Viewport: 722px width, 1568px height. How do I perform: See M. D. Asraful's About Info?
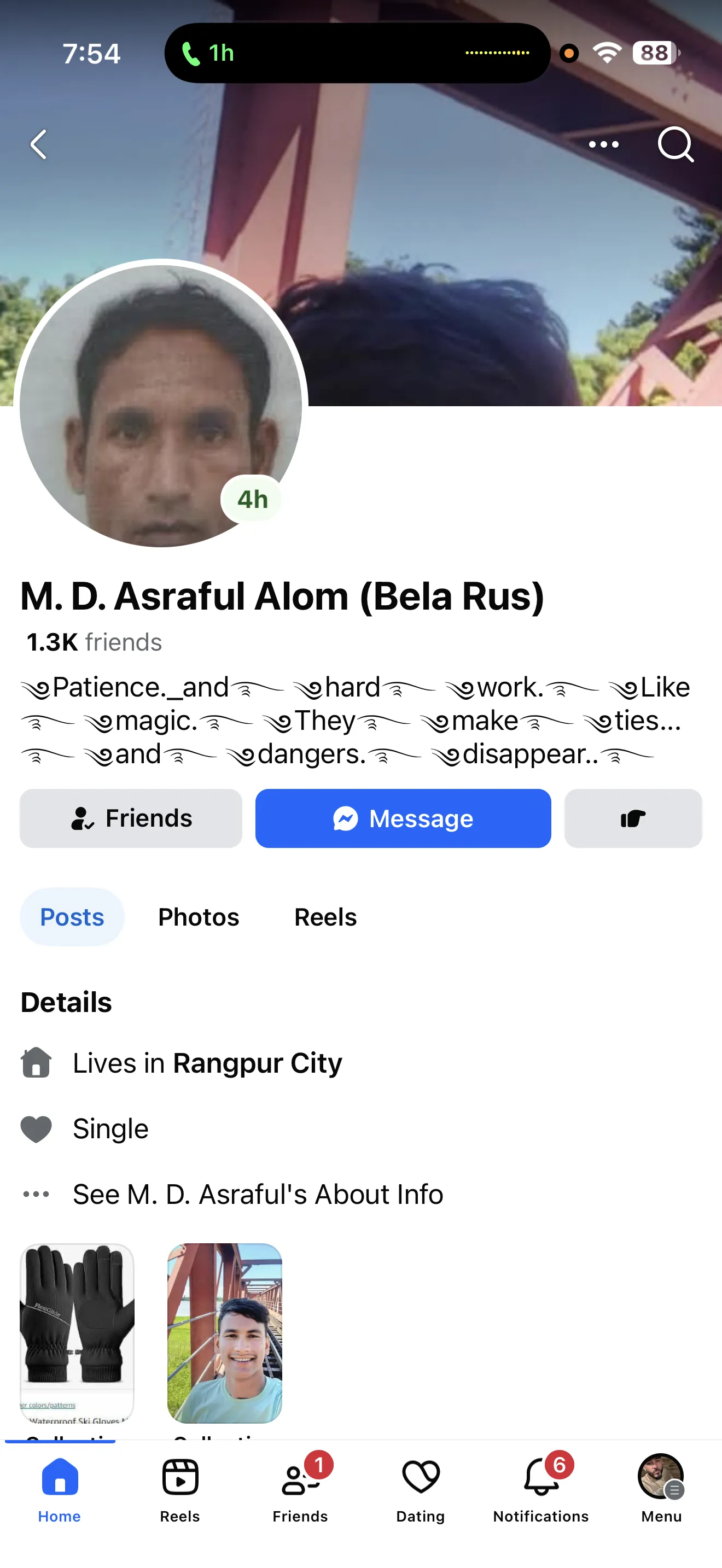258,1194
